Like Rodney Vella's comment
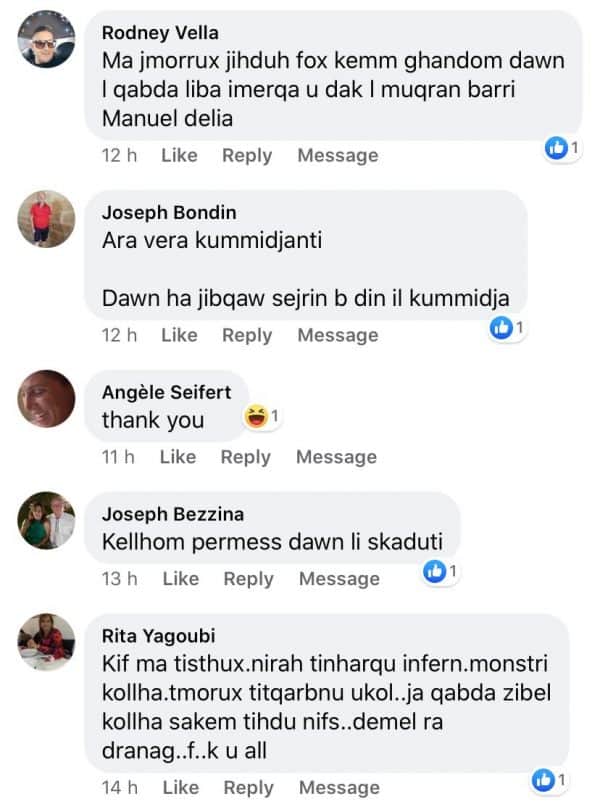600x807 pixels. click(x=179, y=155)
